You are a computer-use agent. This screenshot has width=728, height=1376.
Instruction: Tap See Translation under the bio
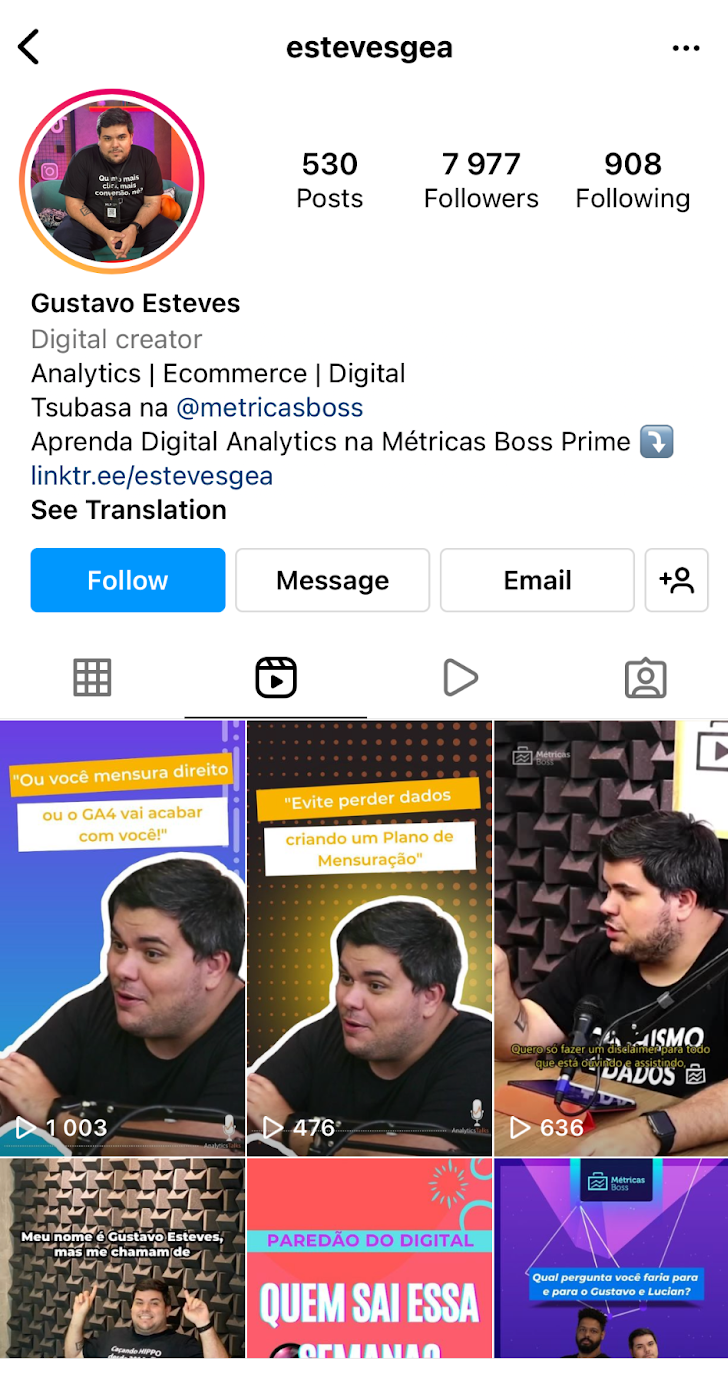coord(129,510)
